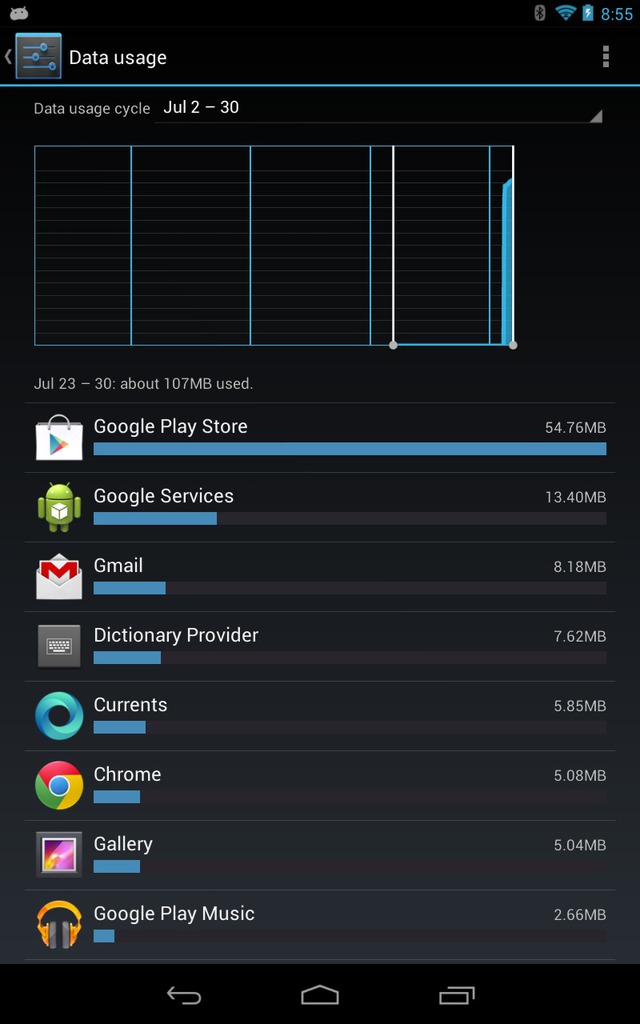The height and width of the screenshot is (1024, 640).
Task: Open the data usage cycle dropdown
Action: tap(379, 108)
